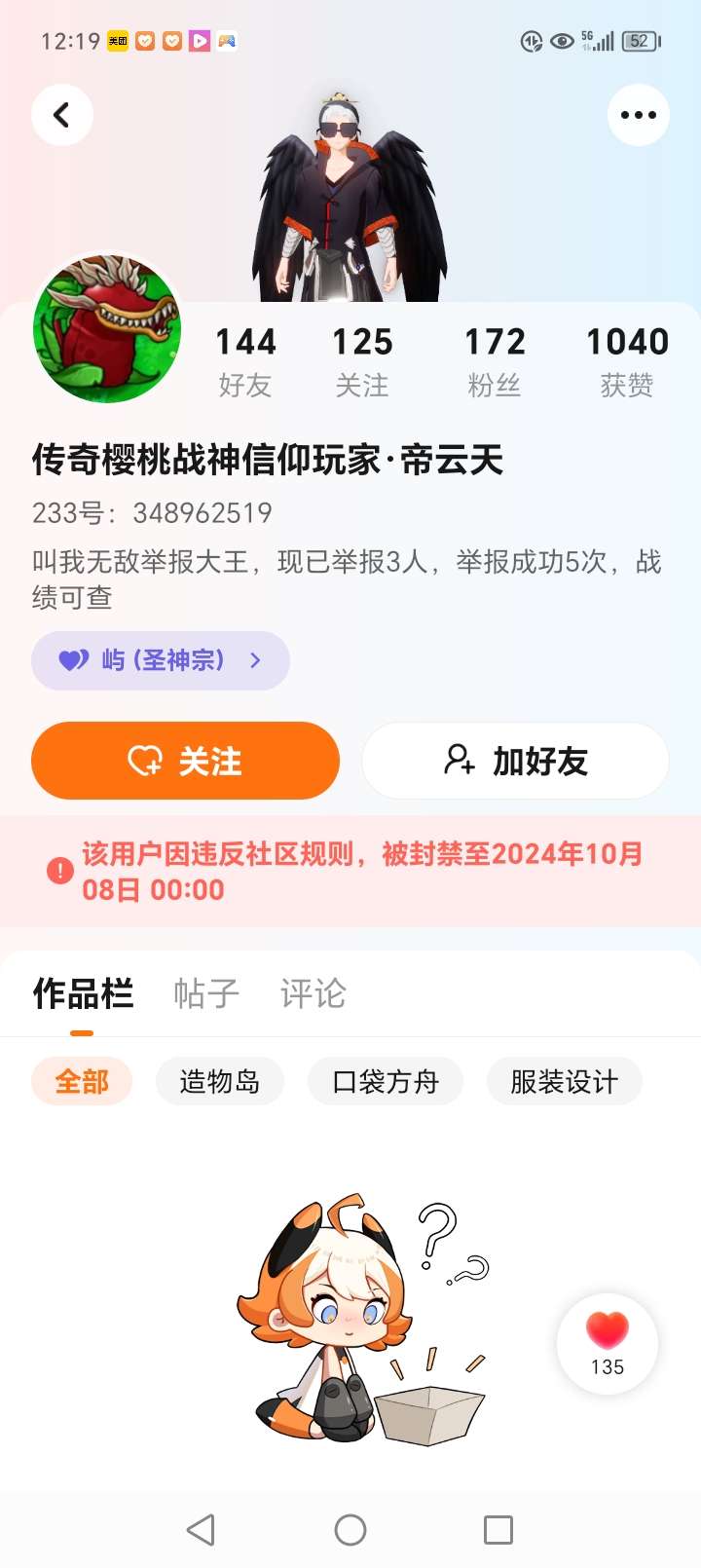Select the 作品栏 tab
Viewport: 701px width, 1568px height.
click(83, 993)
